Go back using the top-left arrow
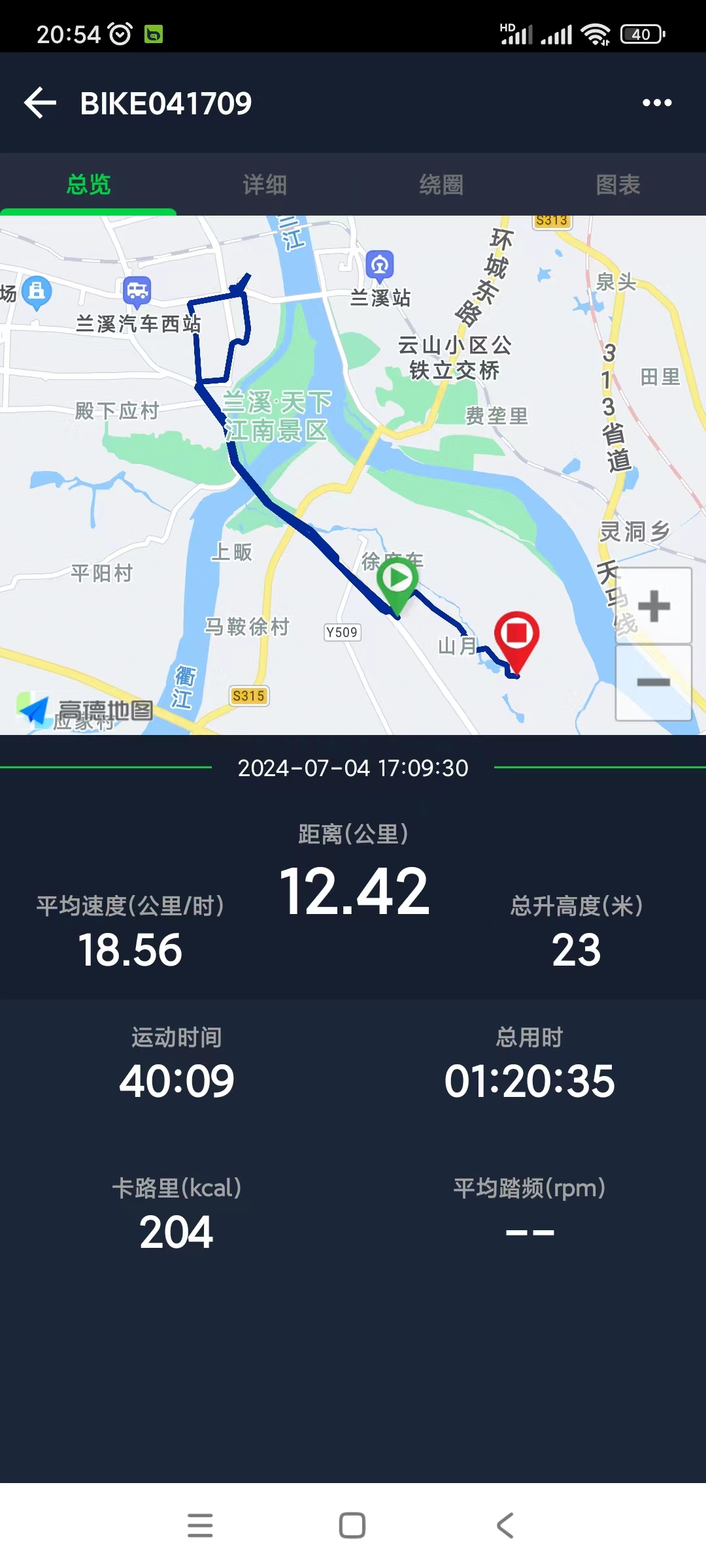The height and width of the screenshot is (1568, 706). (x=40, y=103)
